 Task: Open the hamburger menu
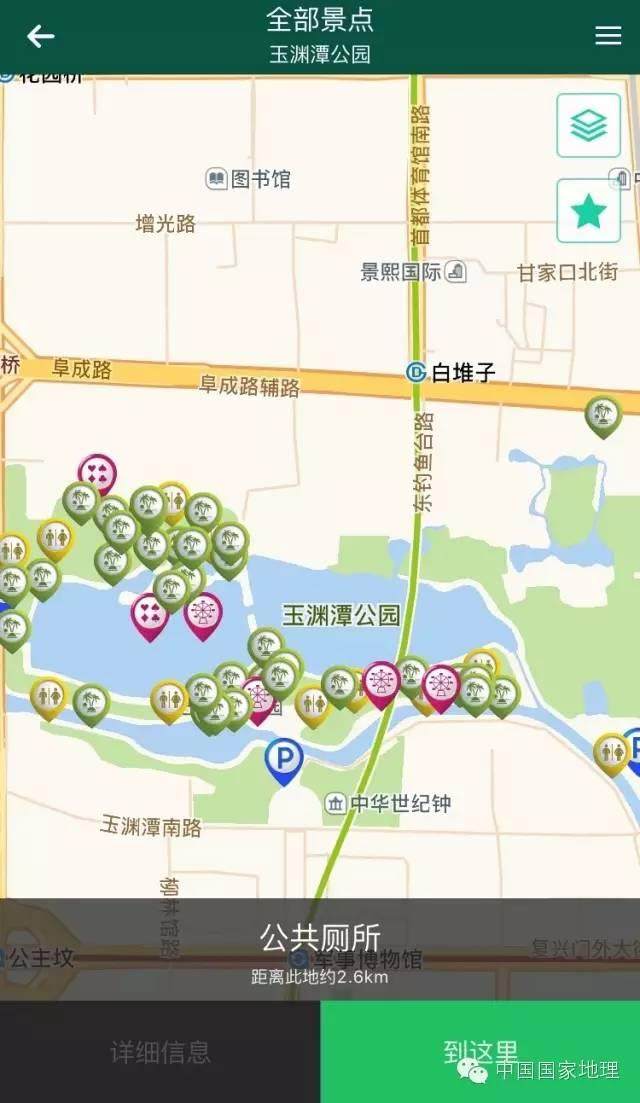tap(608, 36)
